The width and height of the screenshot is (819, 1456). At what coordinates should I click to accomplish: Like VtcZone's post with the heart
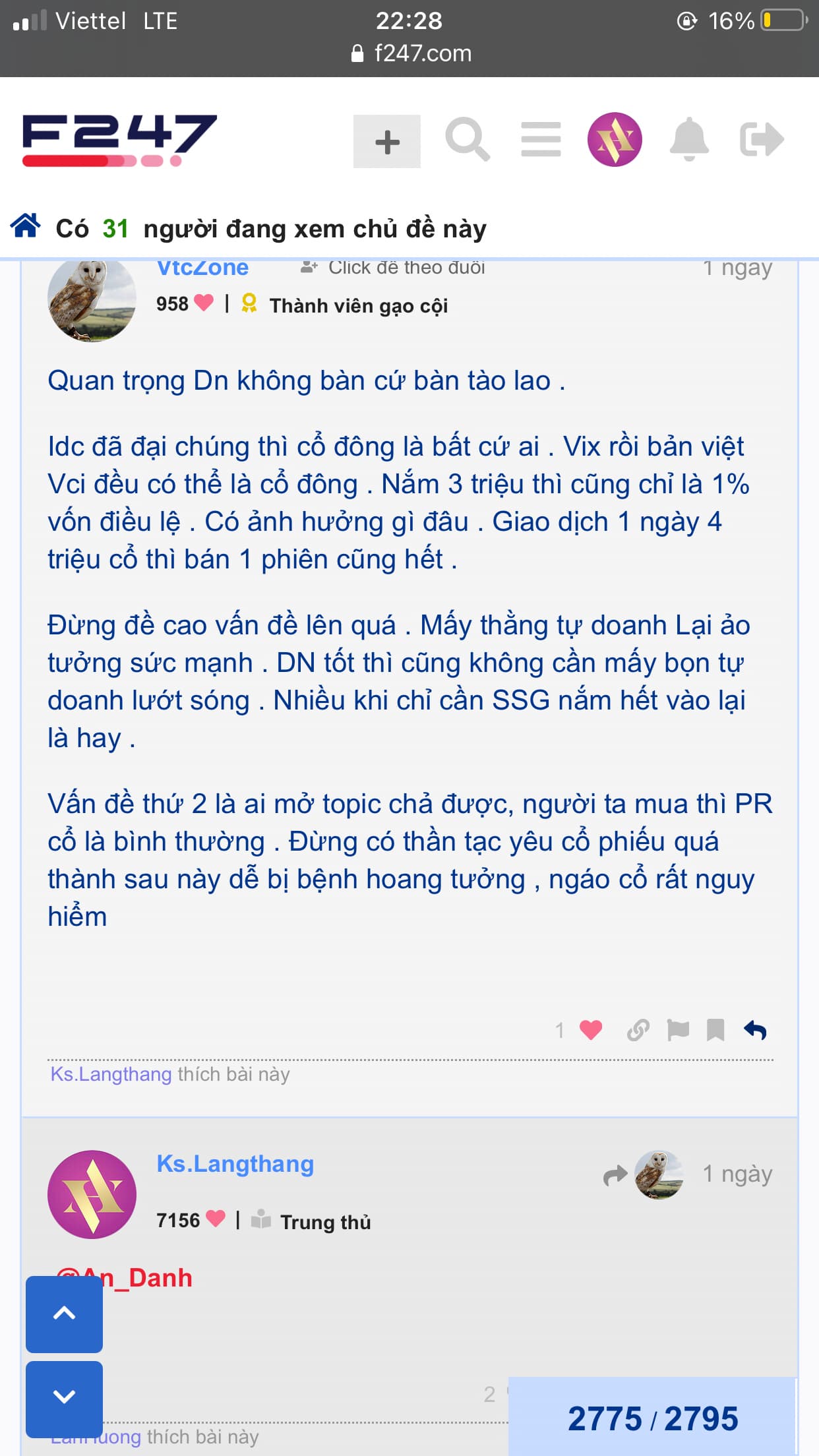click(591, 1029)
